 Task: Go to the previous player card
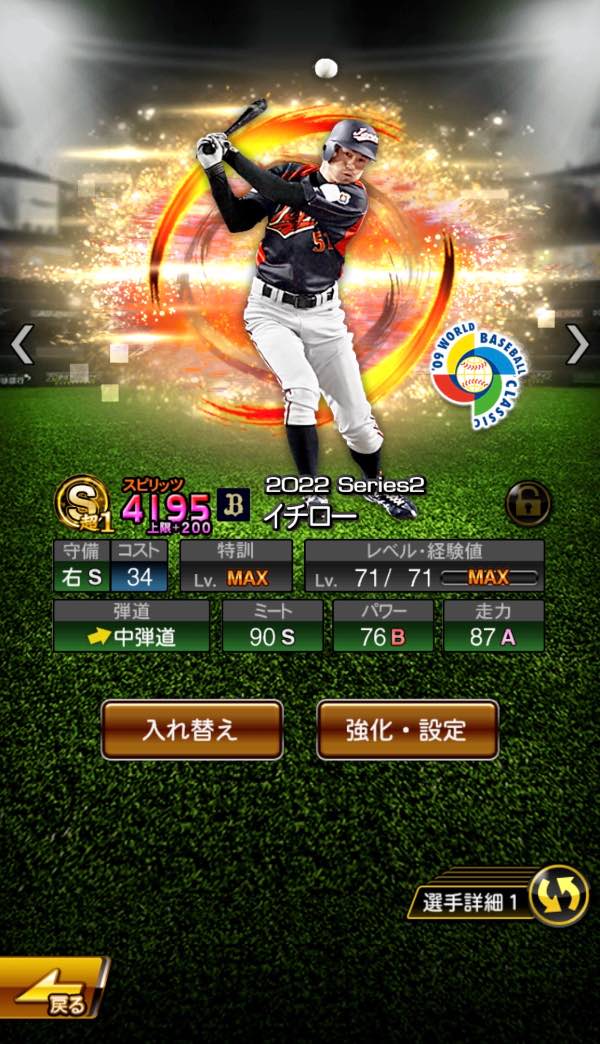pos(22,344)
